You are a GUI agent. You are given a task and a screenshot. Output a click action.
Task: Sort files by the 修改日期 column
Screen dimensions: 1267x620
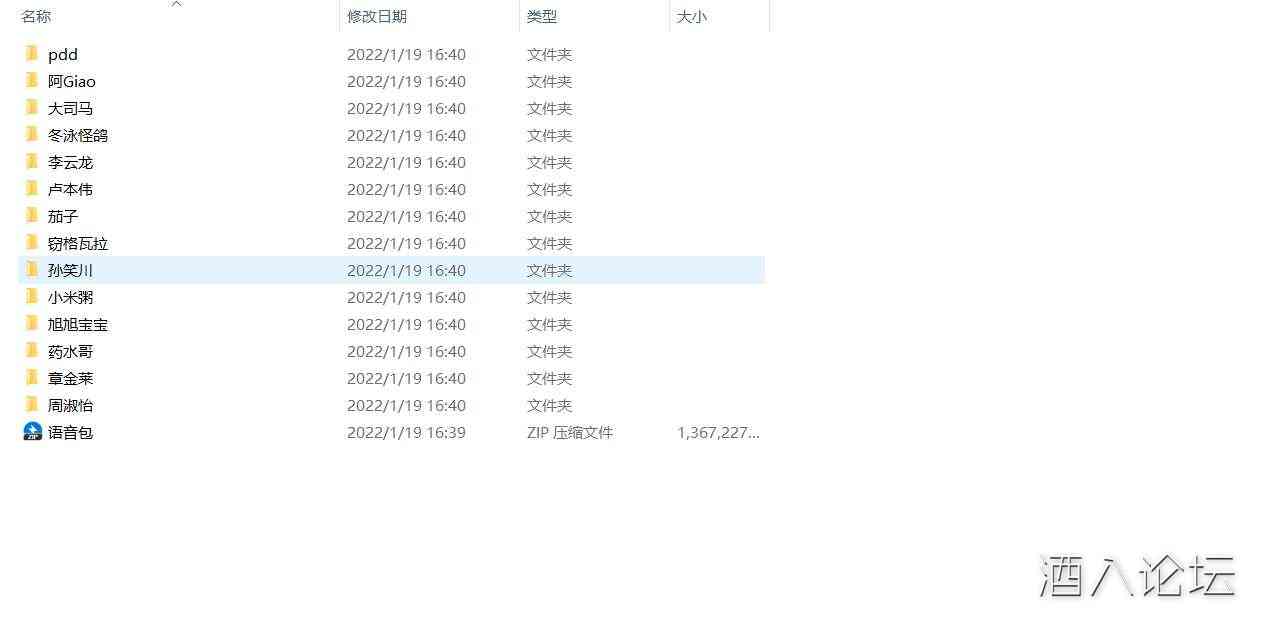point(377,17)
